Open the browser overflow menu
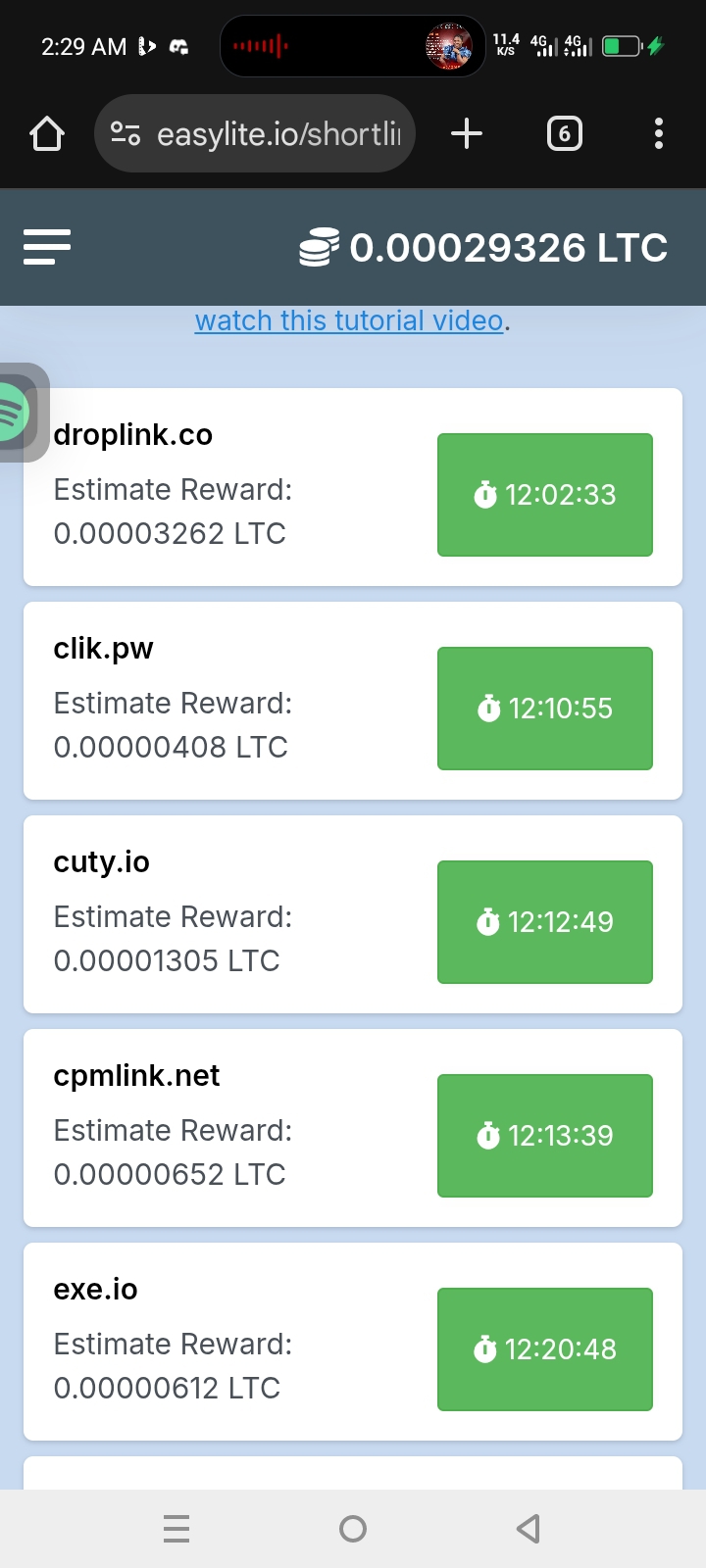This screenshot has width=706, height=1568. click(x=658, y=133)
